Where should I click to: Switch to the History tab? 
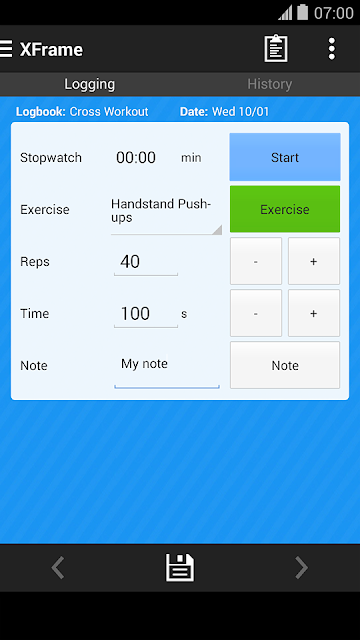(x=269, y=84)
